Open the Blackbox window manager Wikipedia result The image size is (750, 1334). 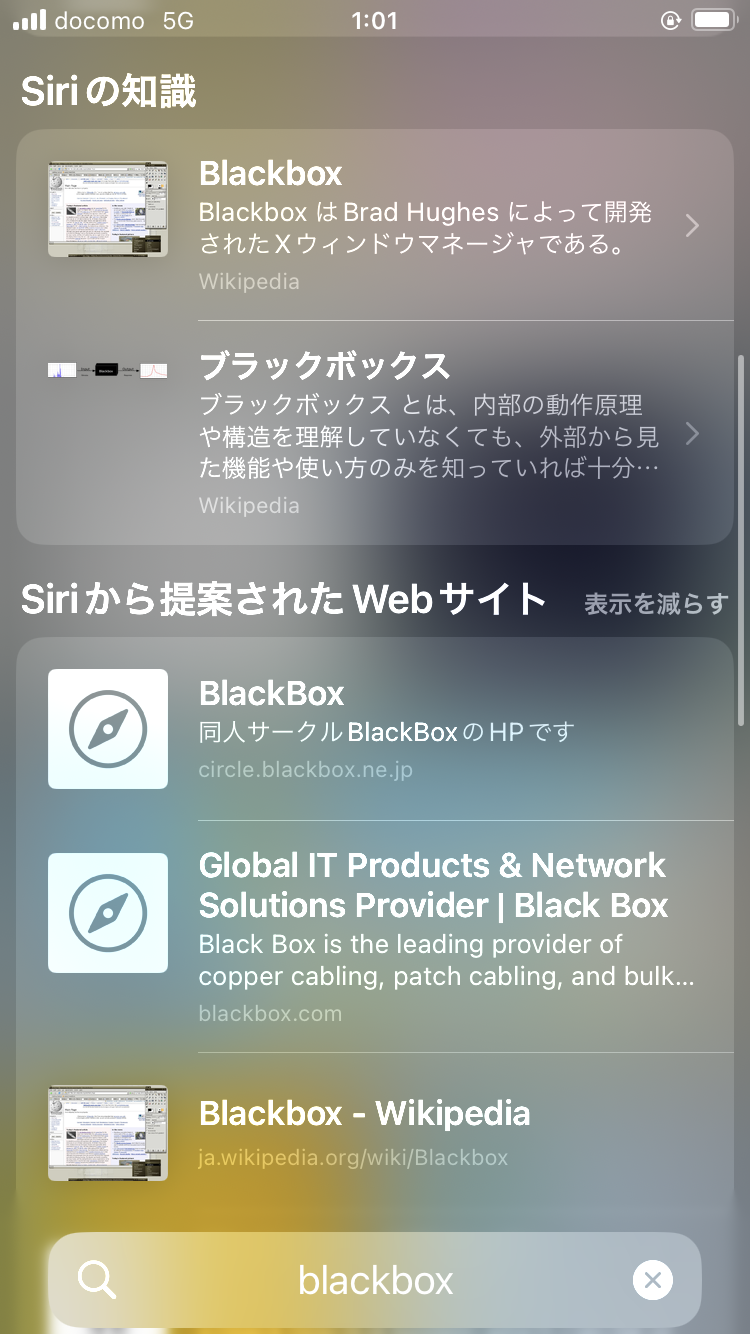(375, 225)
